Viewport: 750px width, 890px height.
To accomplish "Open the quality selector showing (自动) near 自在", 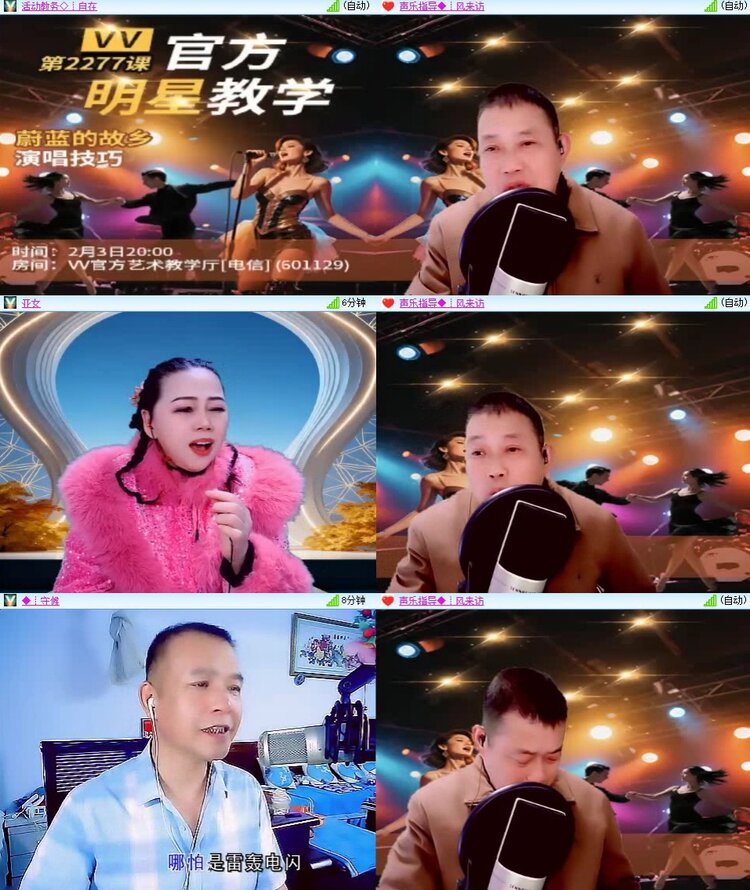I will coord(357,8).
